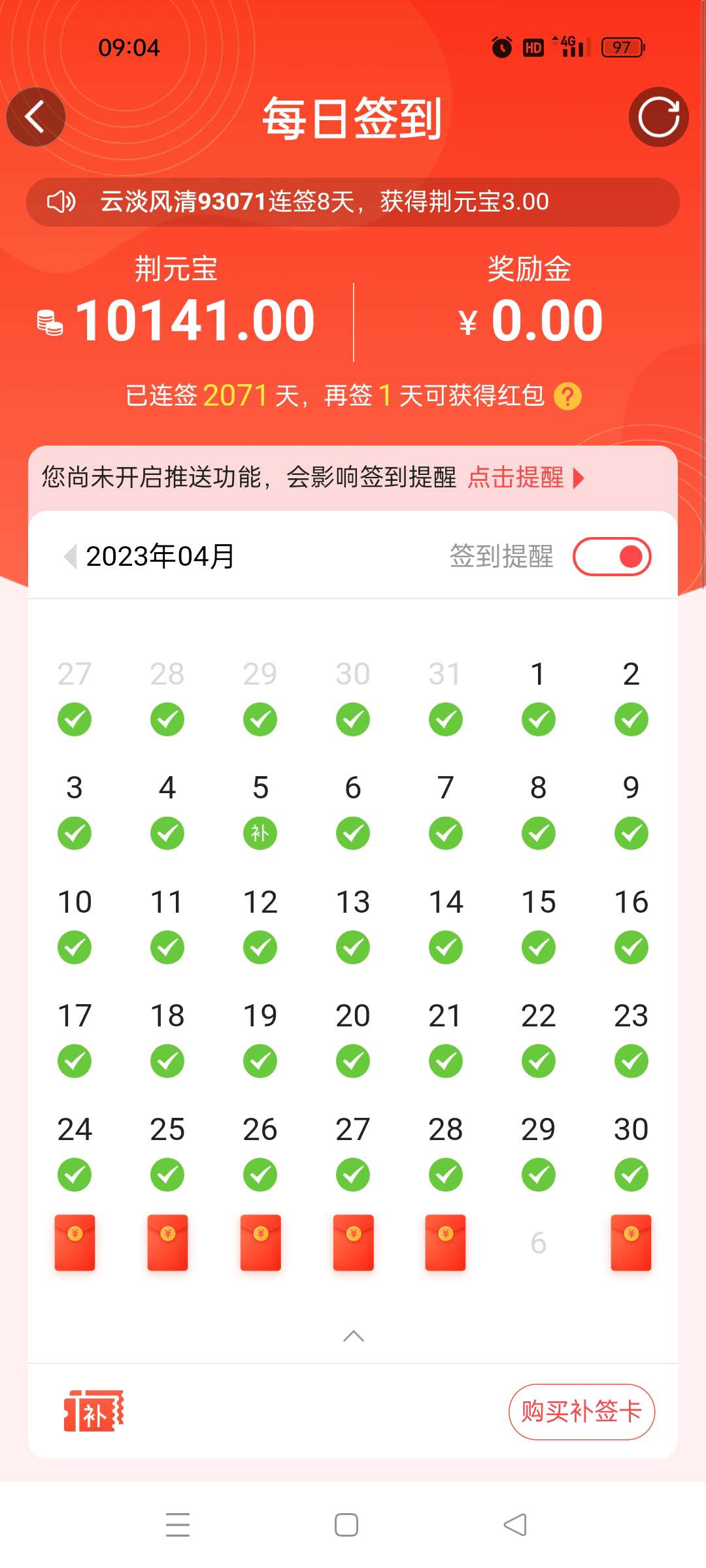Open the 补 make-up card ticket icon
Image resolution: width=706 pixels, height=1568 pixels.
pos(93,1411)
